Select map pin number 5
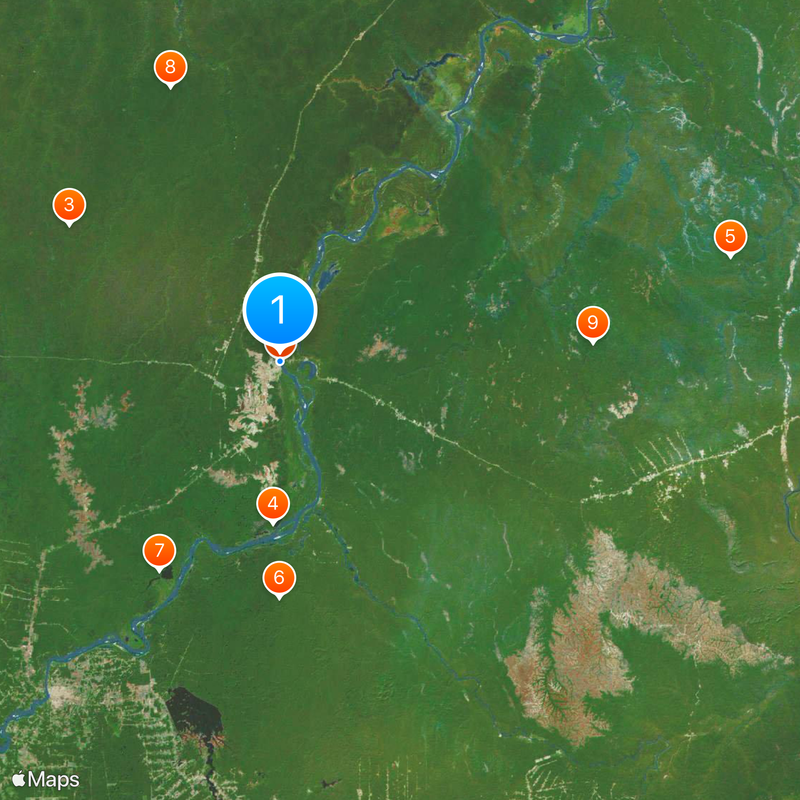800x800 pixels. 730,237
